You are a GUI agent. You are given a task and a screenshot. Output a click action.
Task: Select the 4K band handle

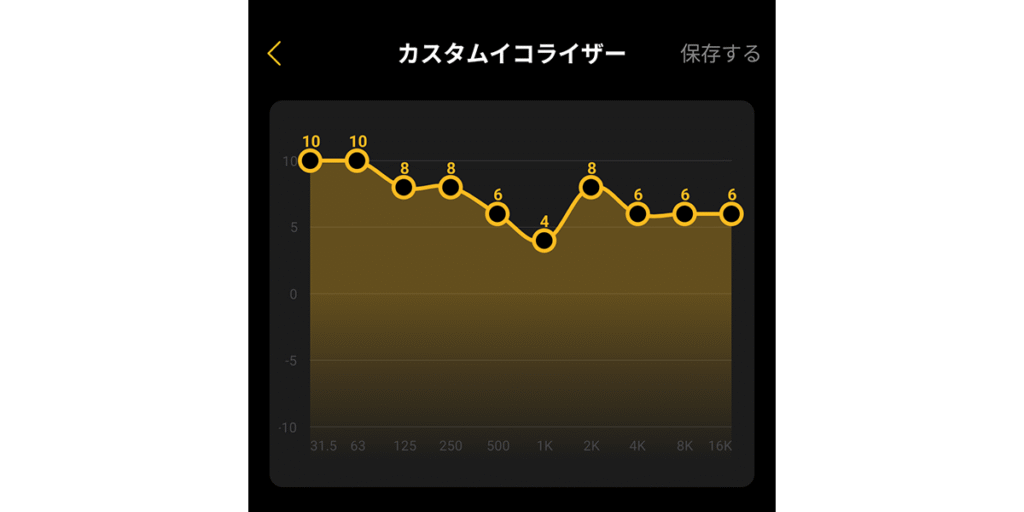638,214
